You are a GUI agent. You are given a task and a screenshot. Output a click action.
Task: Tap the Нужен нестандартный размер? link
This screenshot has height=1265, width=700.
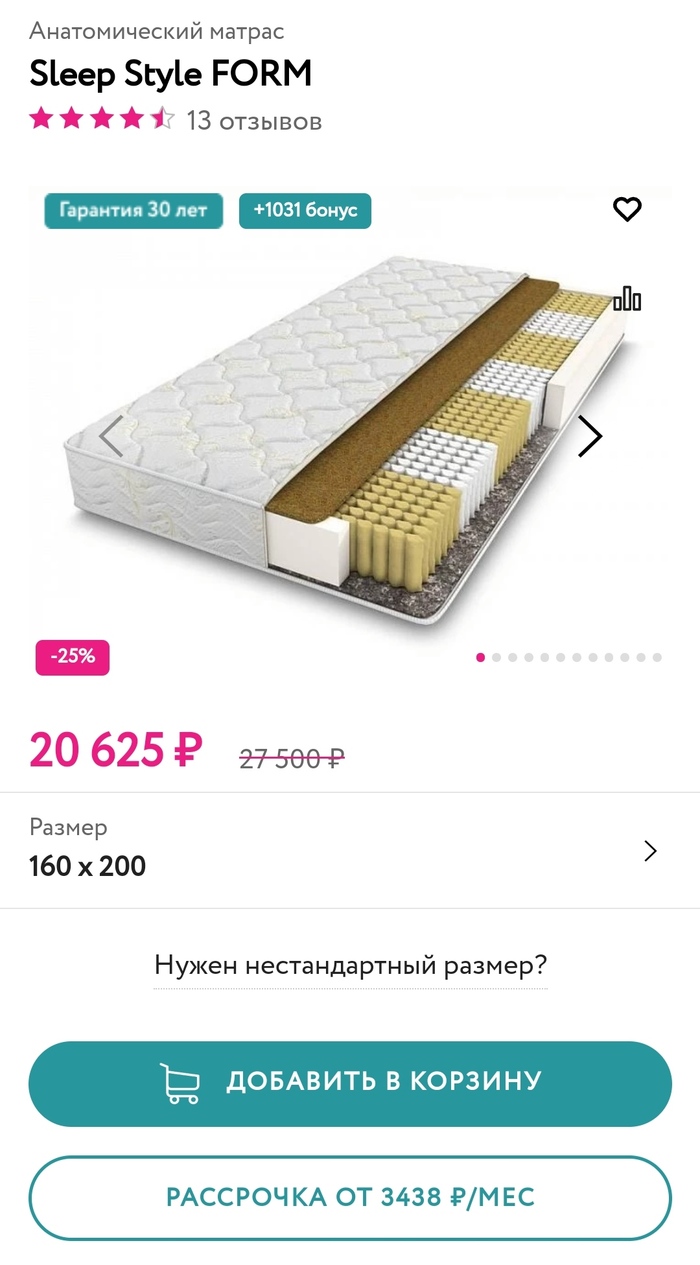[350, 966]
